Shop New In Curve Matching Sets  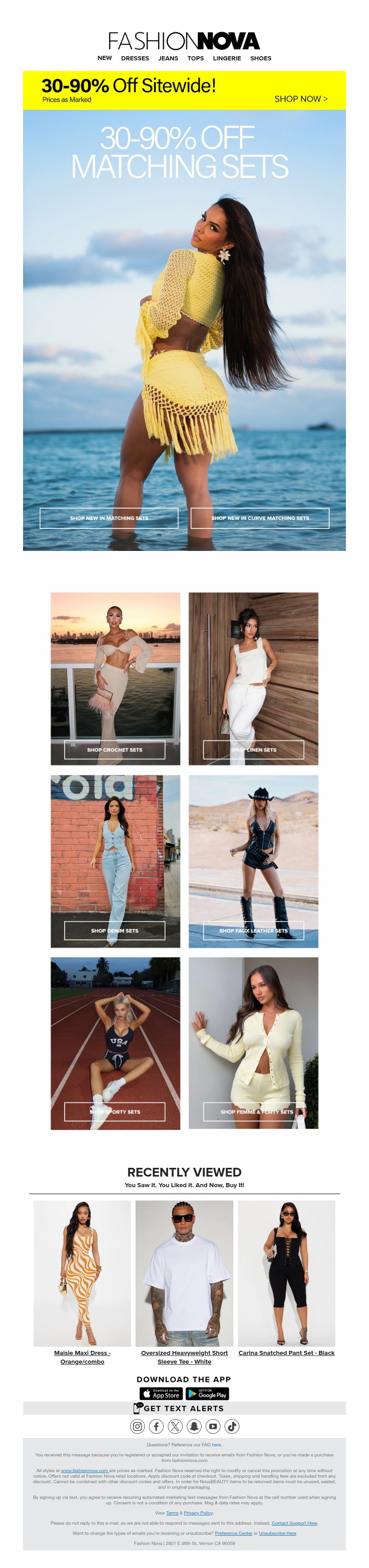[x=260, y=518]
